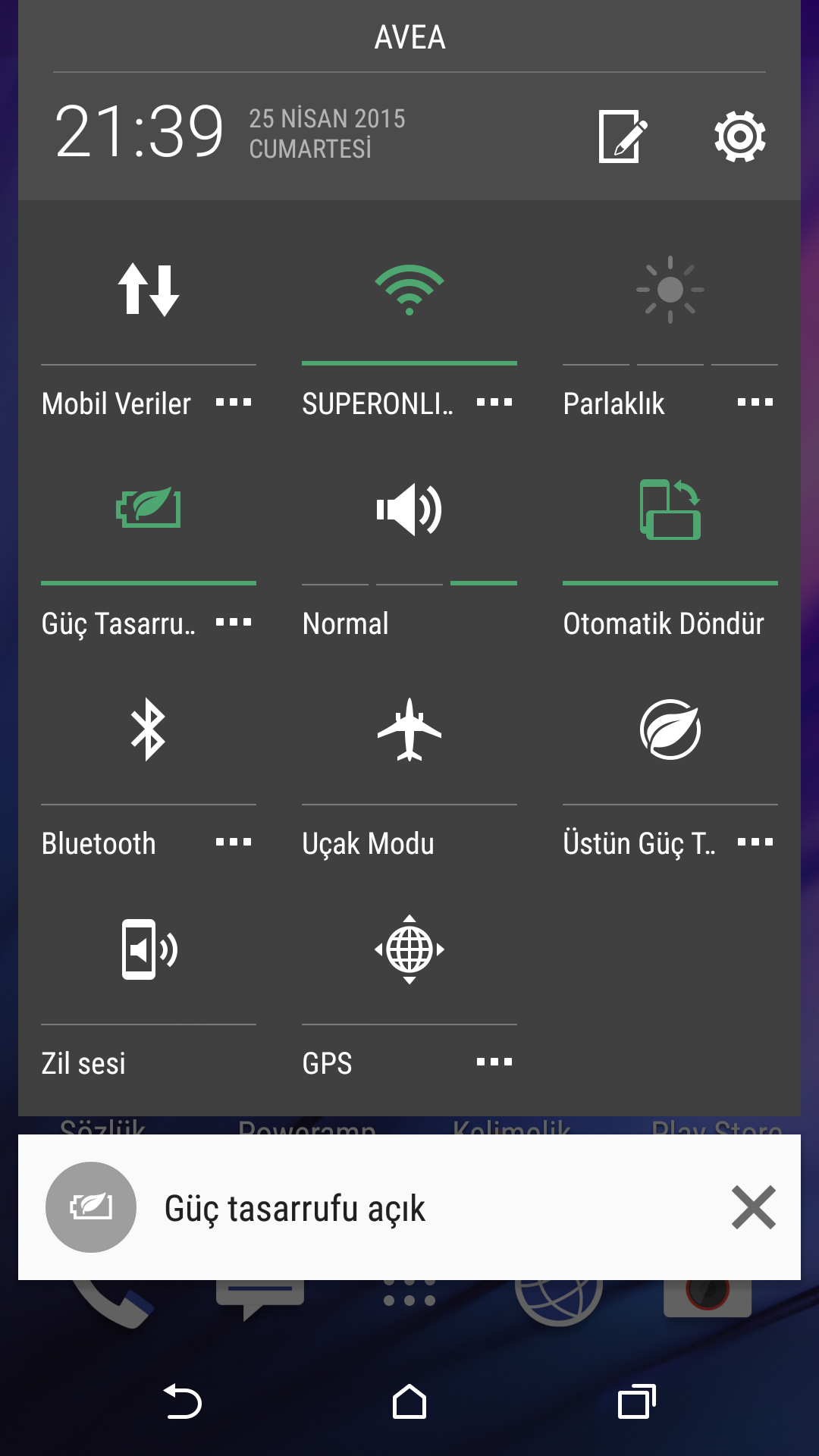Open more options for Mobil Veriler
The image size is (819, 1456).
click(234, 403)
